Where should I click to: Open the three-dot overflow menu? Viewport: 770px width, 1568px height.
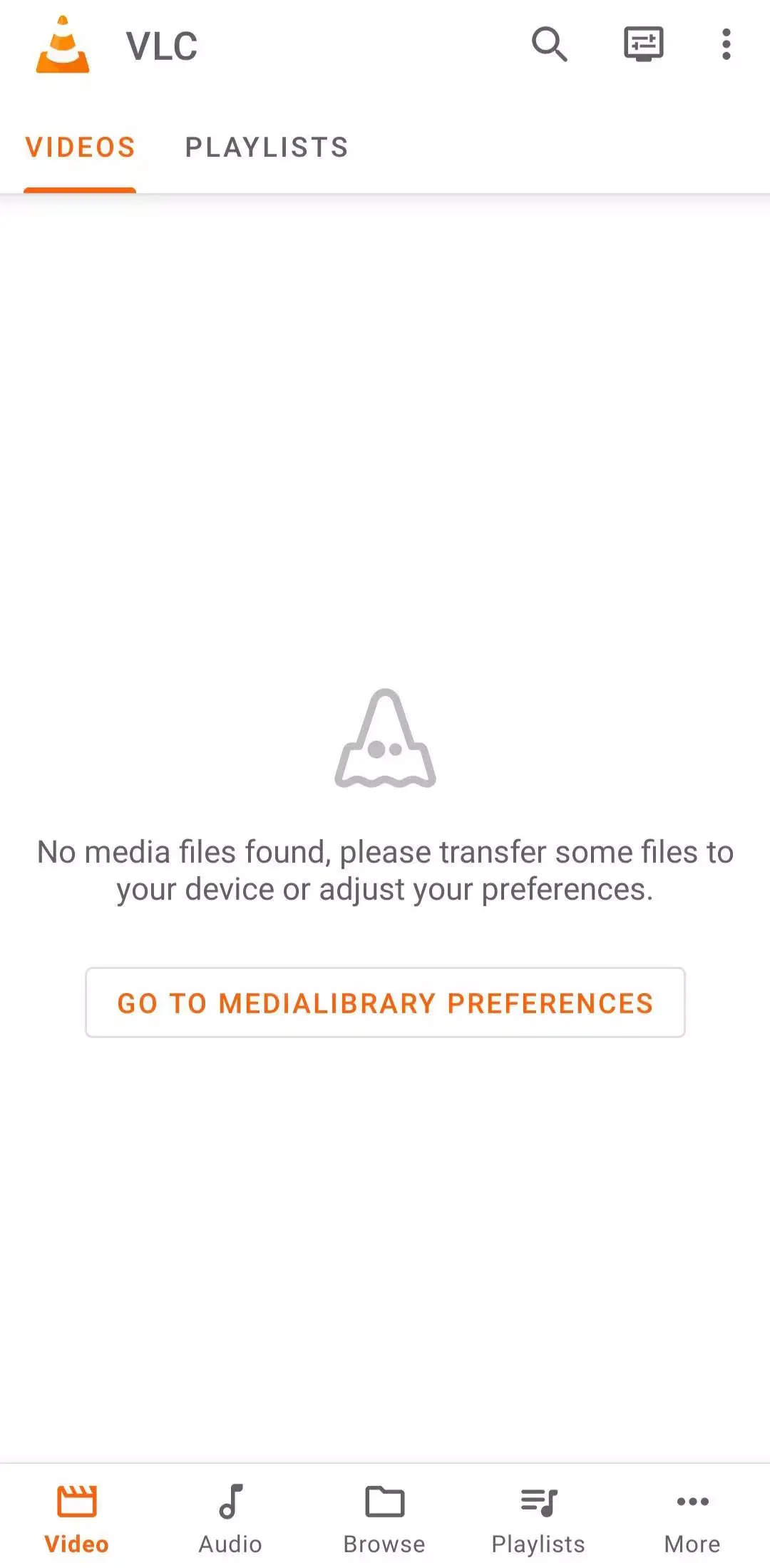727,45
